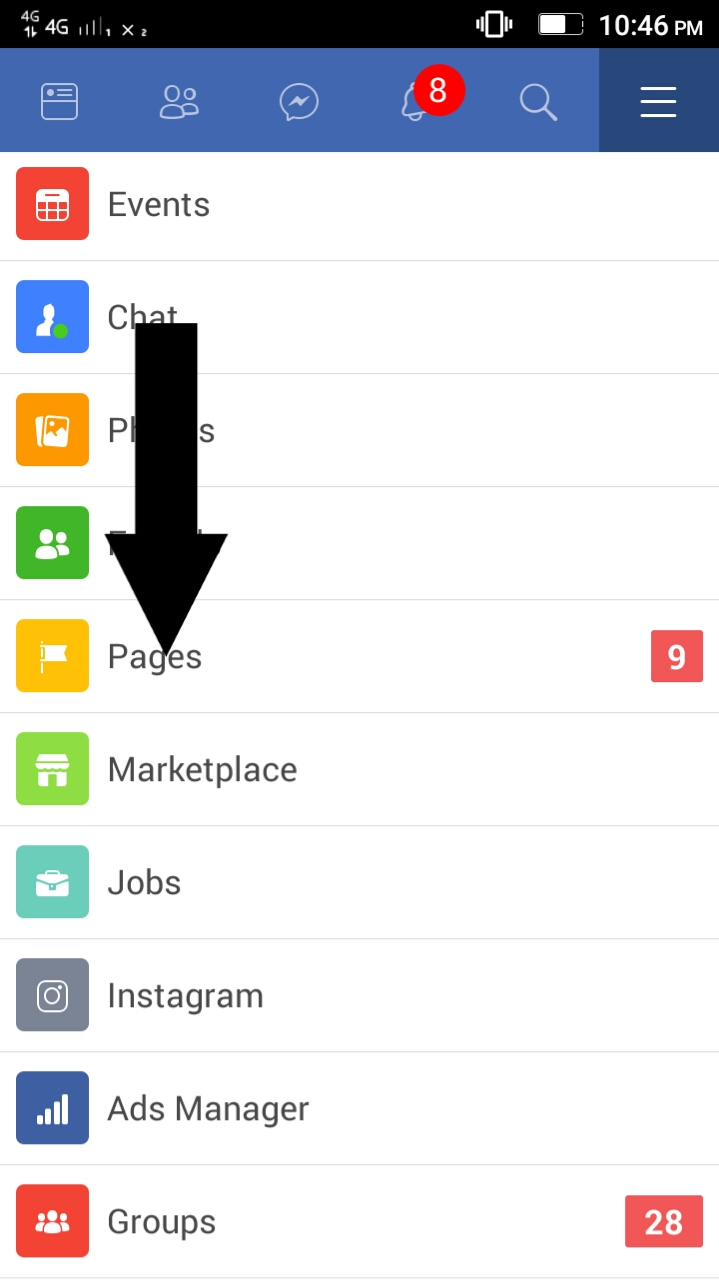This screenshot has height=1280, width=719.
Task: Open the notifications bell
Action: pos(419,101)
